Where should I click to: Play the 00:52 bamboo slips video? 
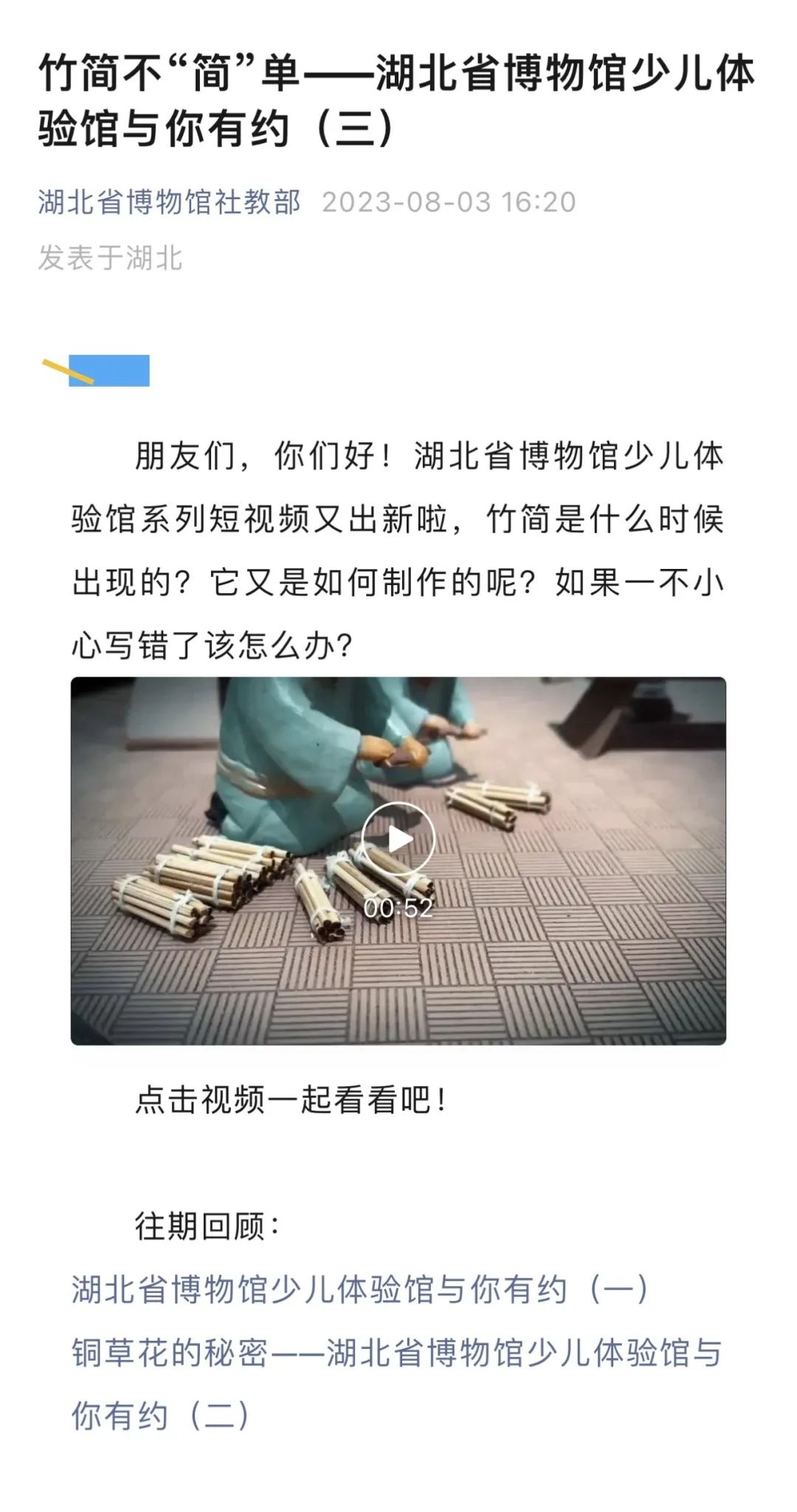click(398, 839)
